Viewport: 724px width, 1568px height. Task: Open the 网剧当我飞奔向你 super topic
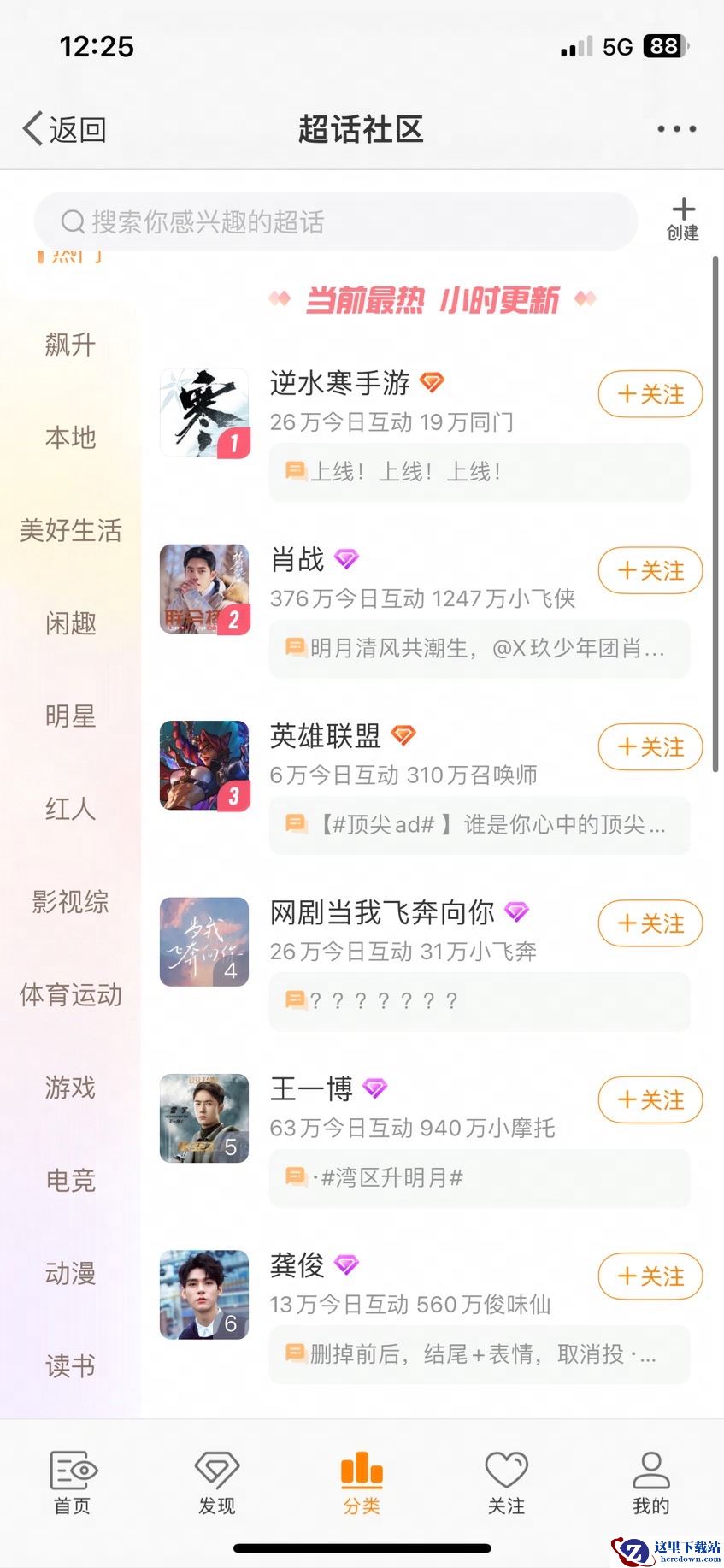pos(381,913)
